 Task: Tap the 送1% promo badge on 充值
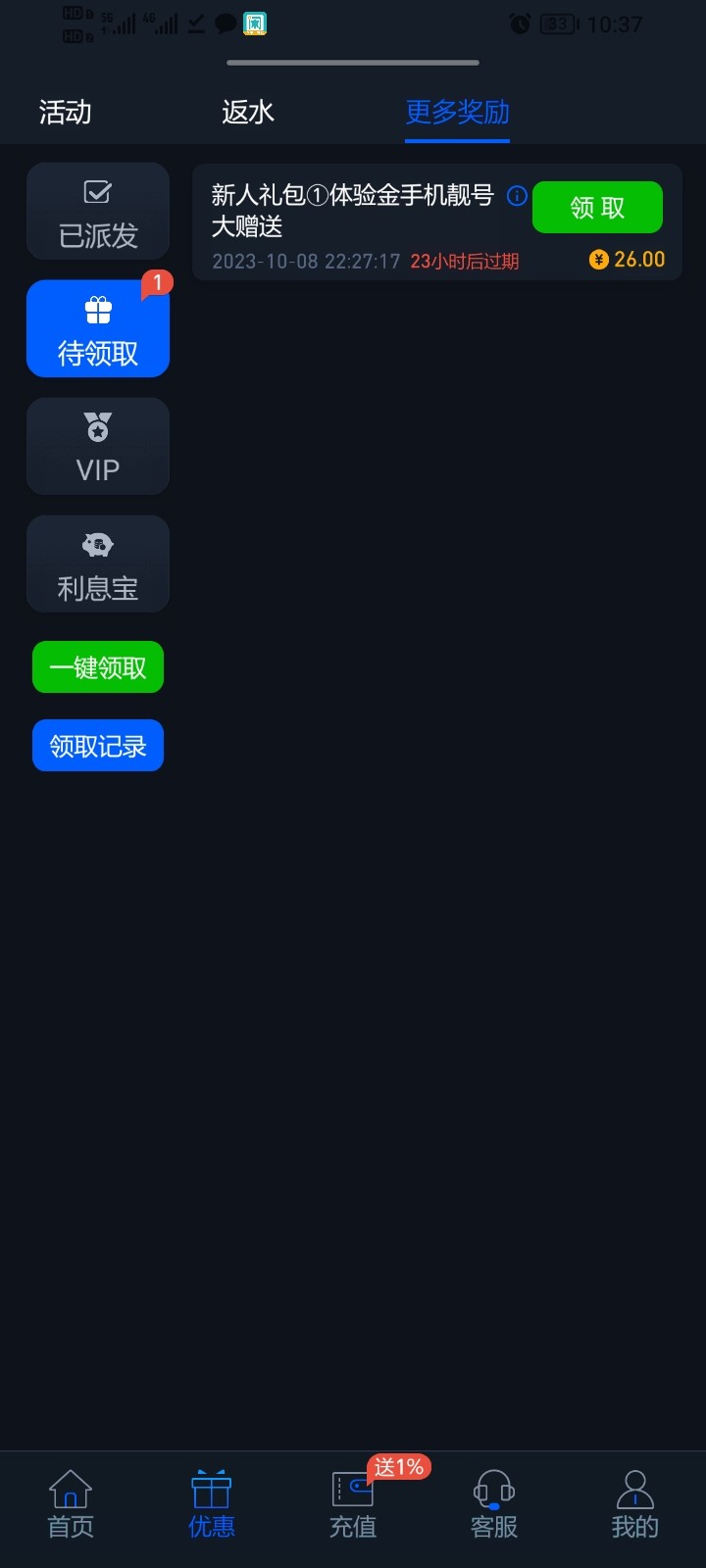coord(400,1467)
